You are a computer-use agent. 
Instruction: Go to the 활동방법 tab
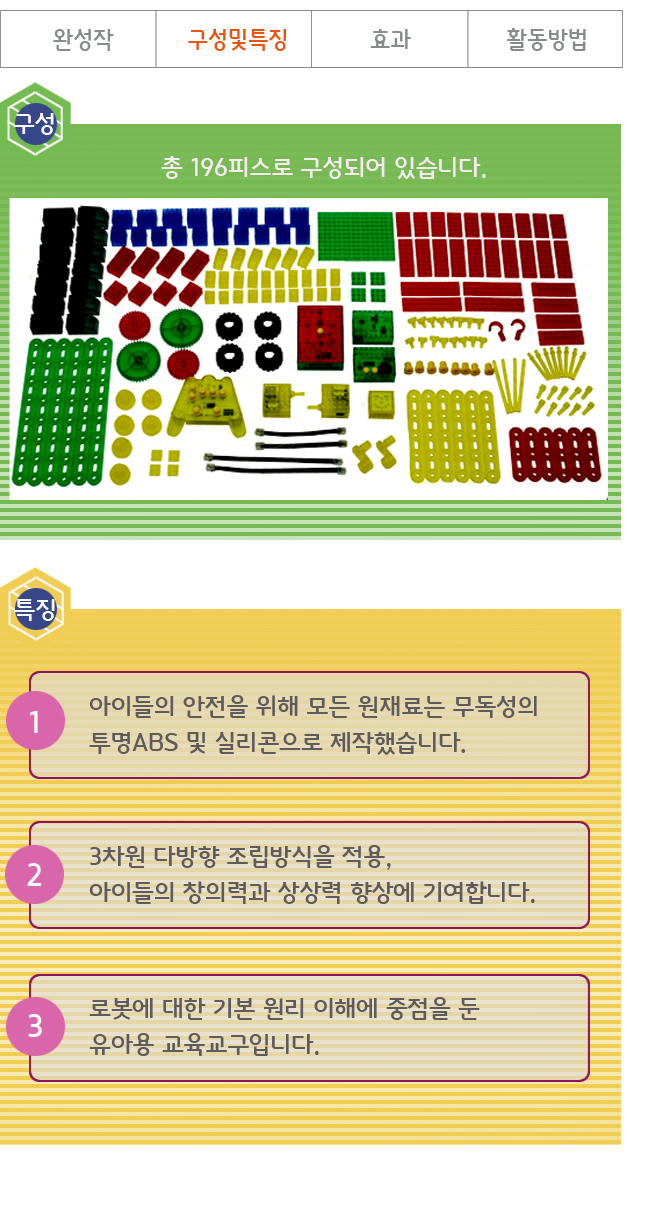(x=545, y=40)
